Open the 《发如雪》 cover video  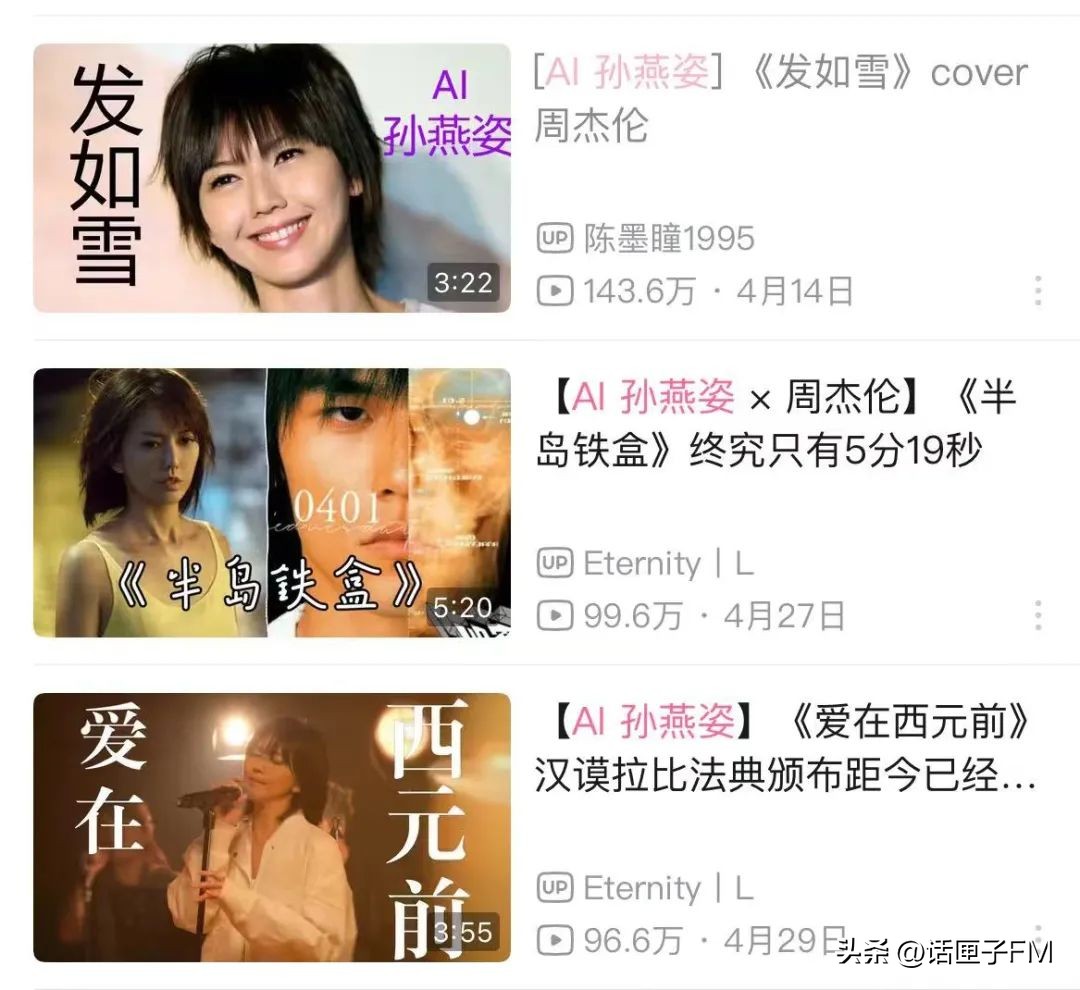(x=272, y=178)
